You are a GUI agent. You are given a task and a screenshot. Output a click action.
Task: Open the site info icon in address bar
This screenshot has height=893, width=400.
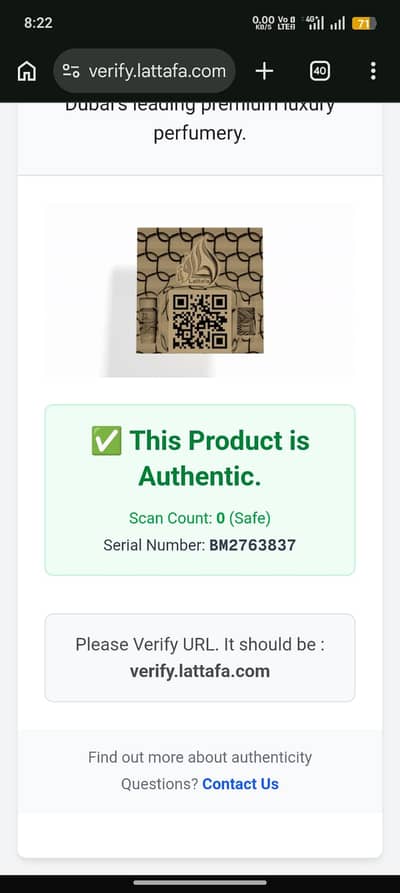coord(71,71)
